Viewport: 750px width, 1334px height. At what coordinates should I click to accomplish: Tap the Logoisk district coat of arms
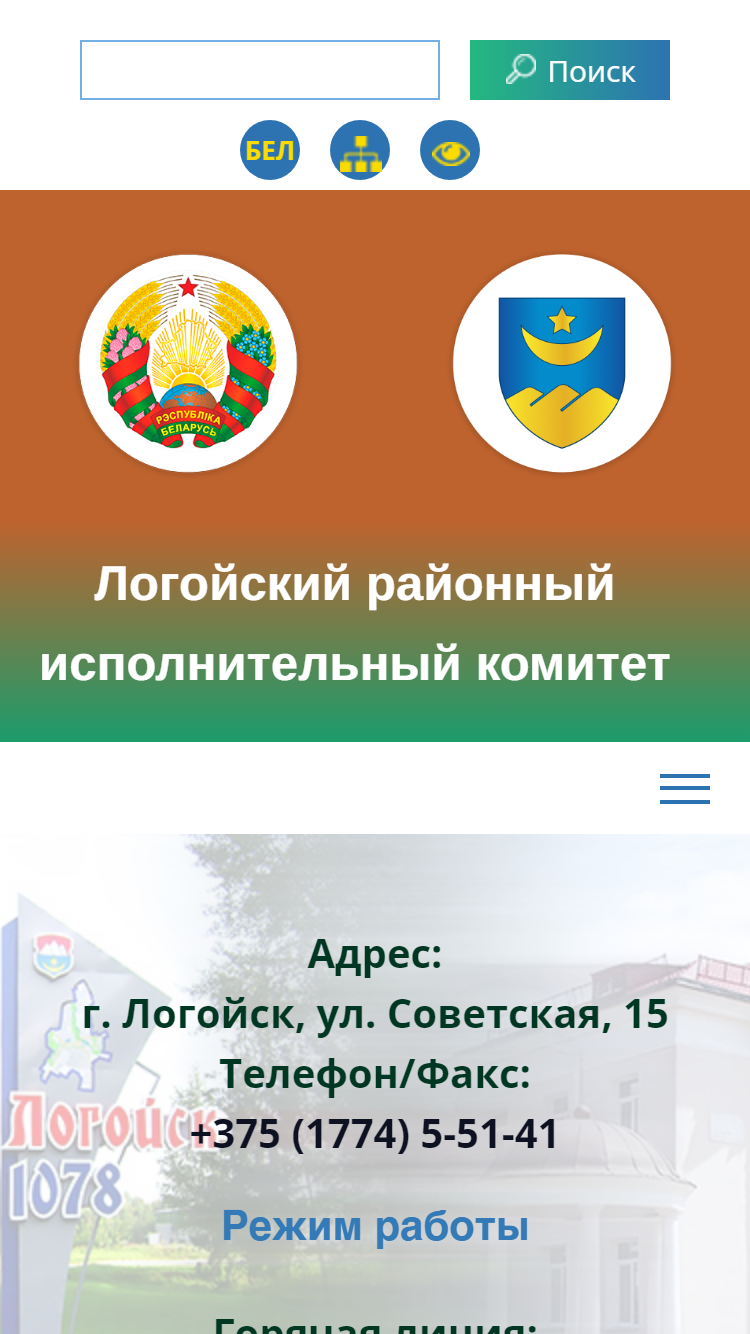(x=562, y=363)
